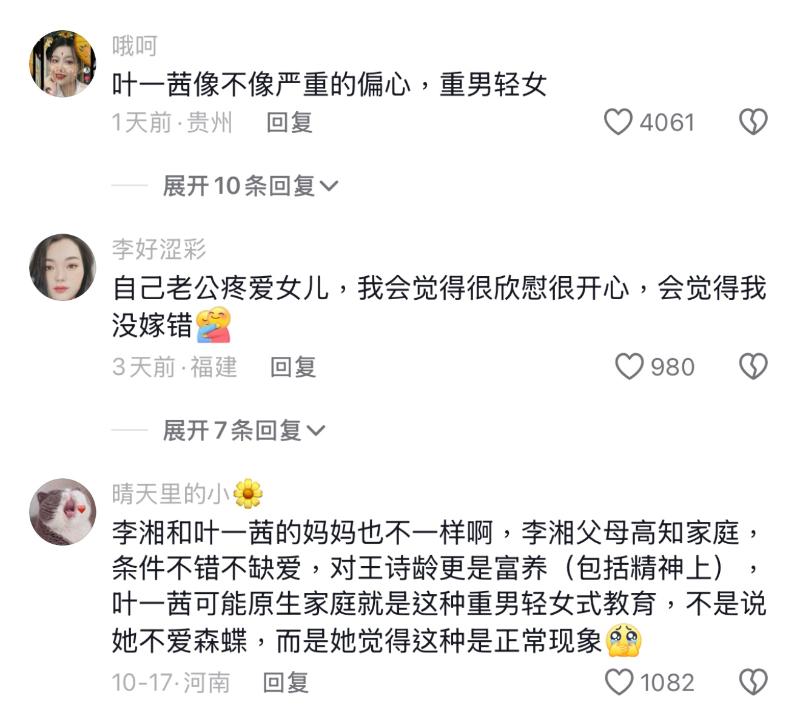Screen dimensions: 800x710
Task: Like the comment by 哦呵
Action: coord(619,122)
